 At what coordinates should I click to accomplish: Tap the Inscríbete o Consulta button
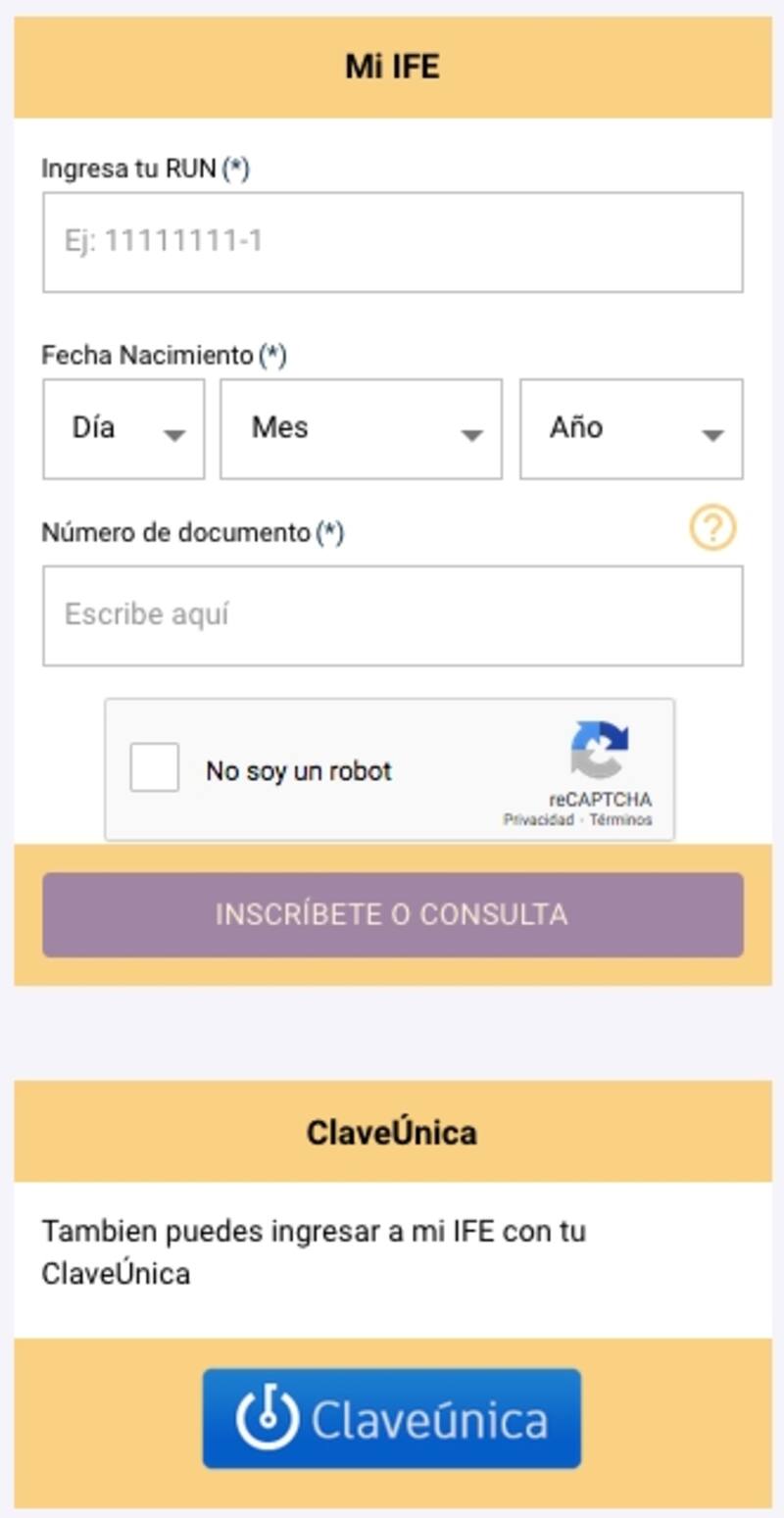pyautogui.click(x=392, y=914)
